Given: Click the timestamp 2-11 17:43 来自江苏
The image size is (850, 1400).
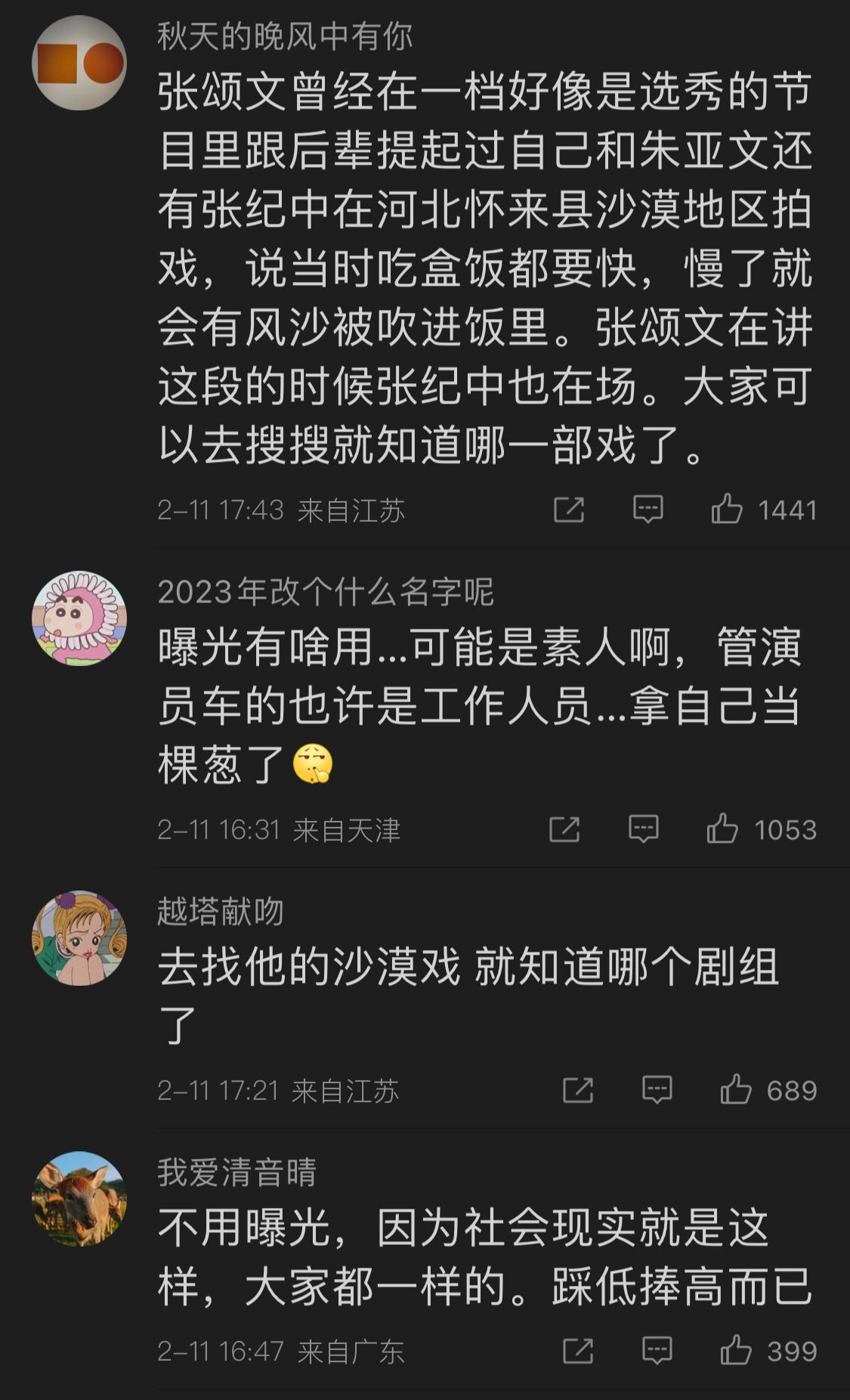Looking at the screenshot, I should click(280, 512).
